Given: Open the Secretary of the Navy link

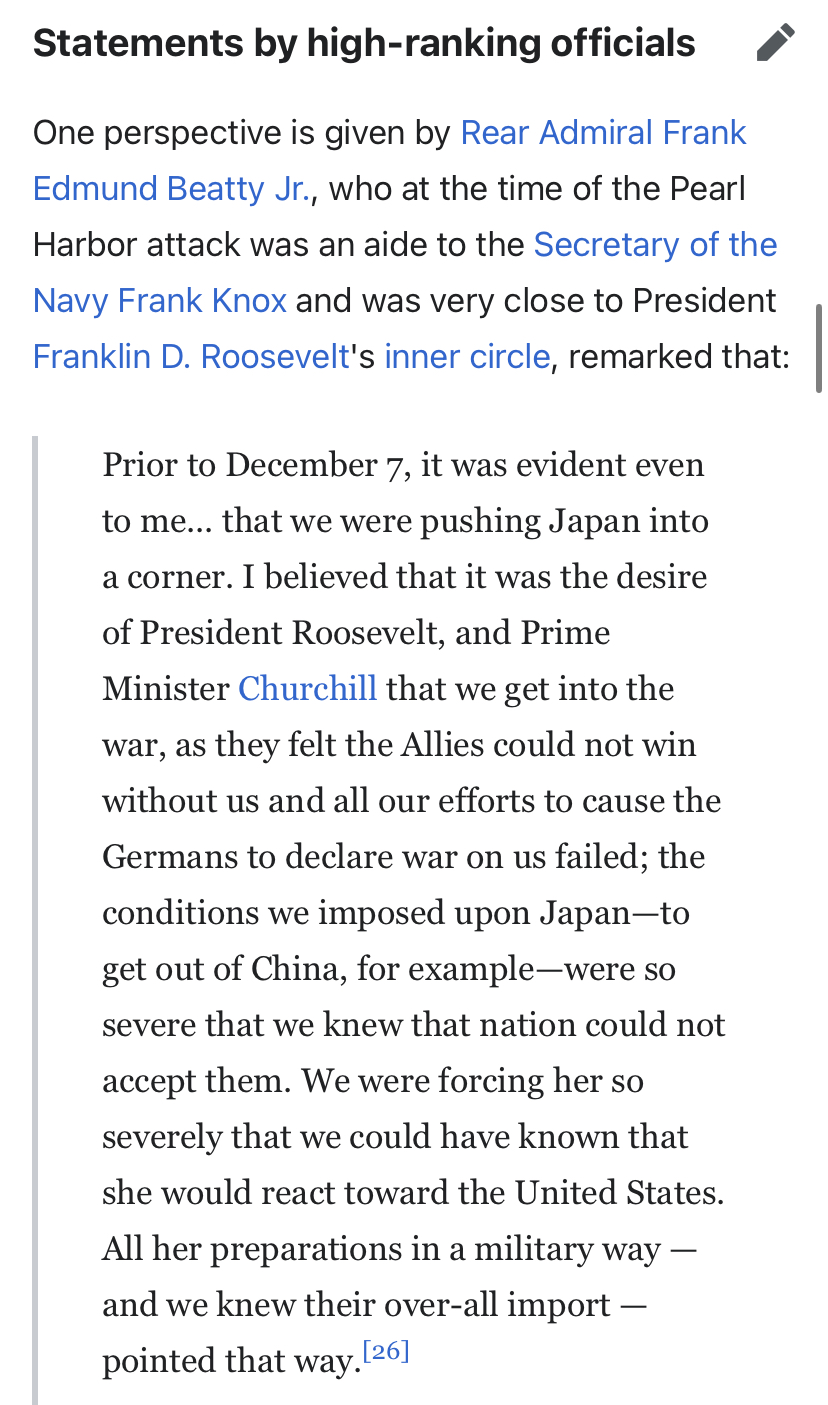Looking at the screenshot, I should pos(655,245).
